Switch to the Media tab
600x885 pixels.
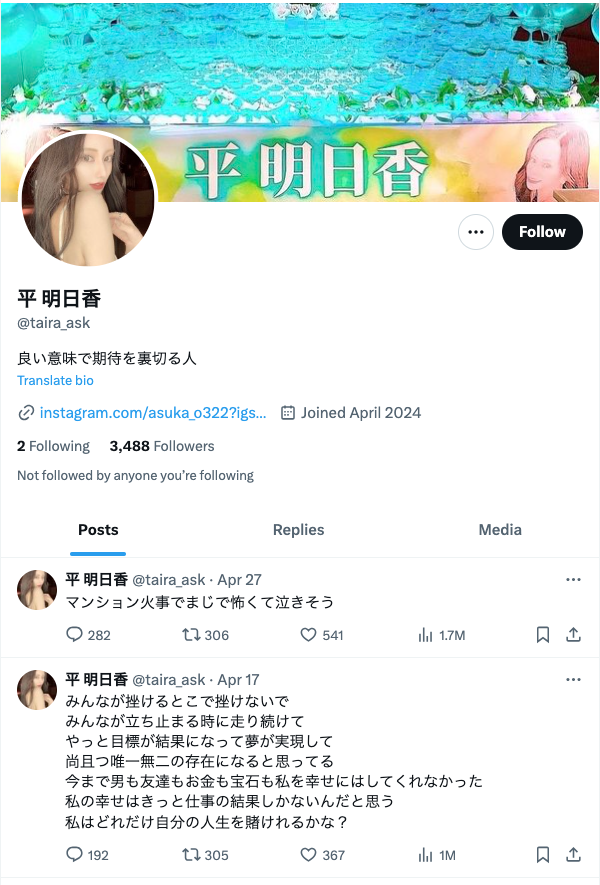[500, 530]
